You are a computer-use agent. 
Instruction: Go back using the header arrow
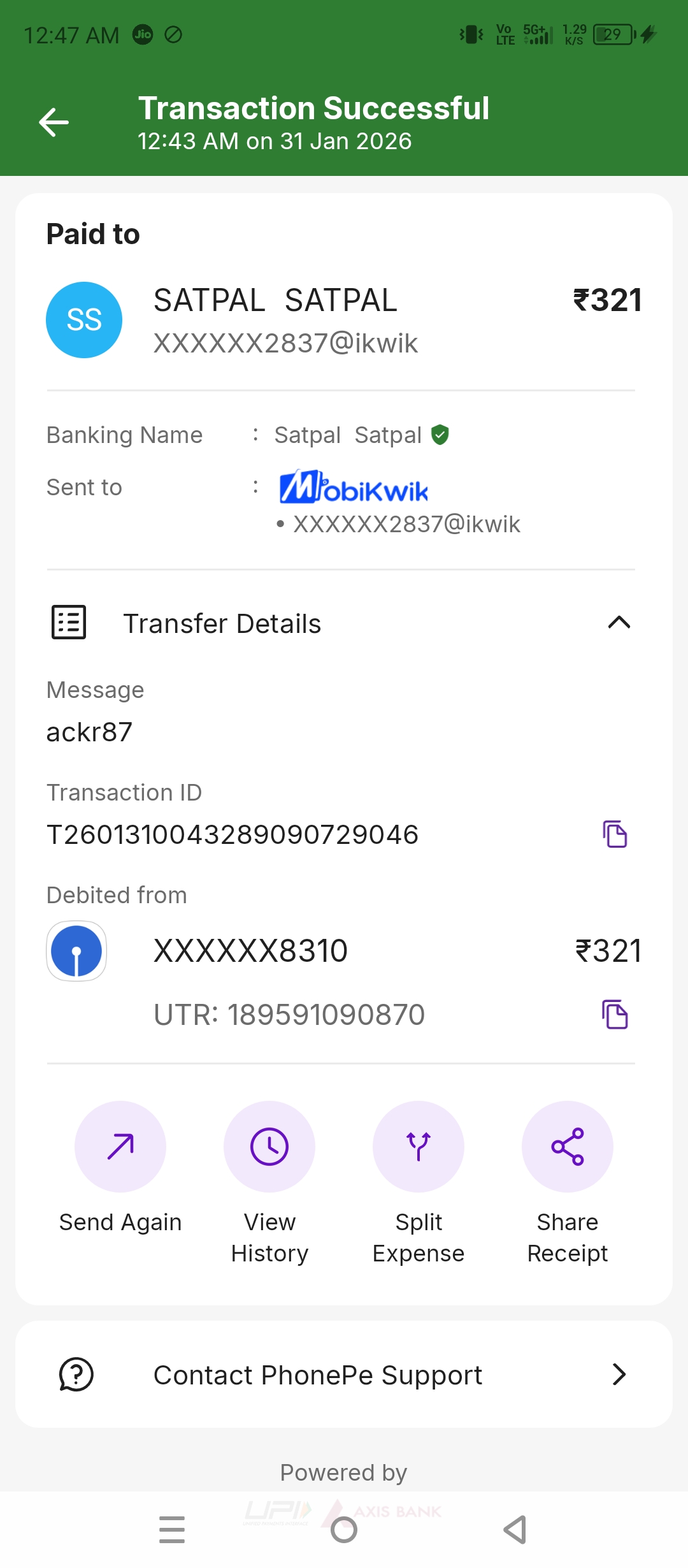54,122
